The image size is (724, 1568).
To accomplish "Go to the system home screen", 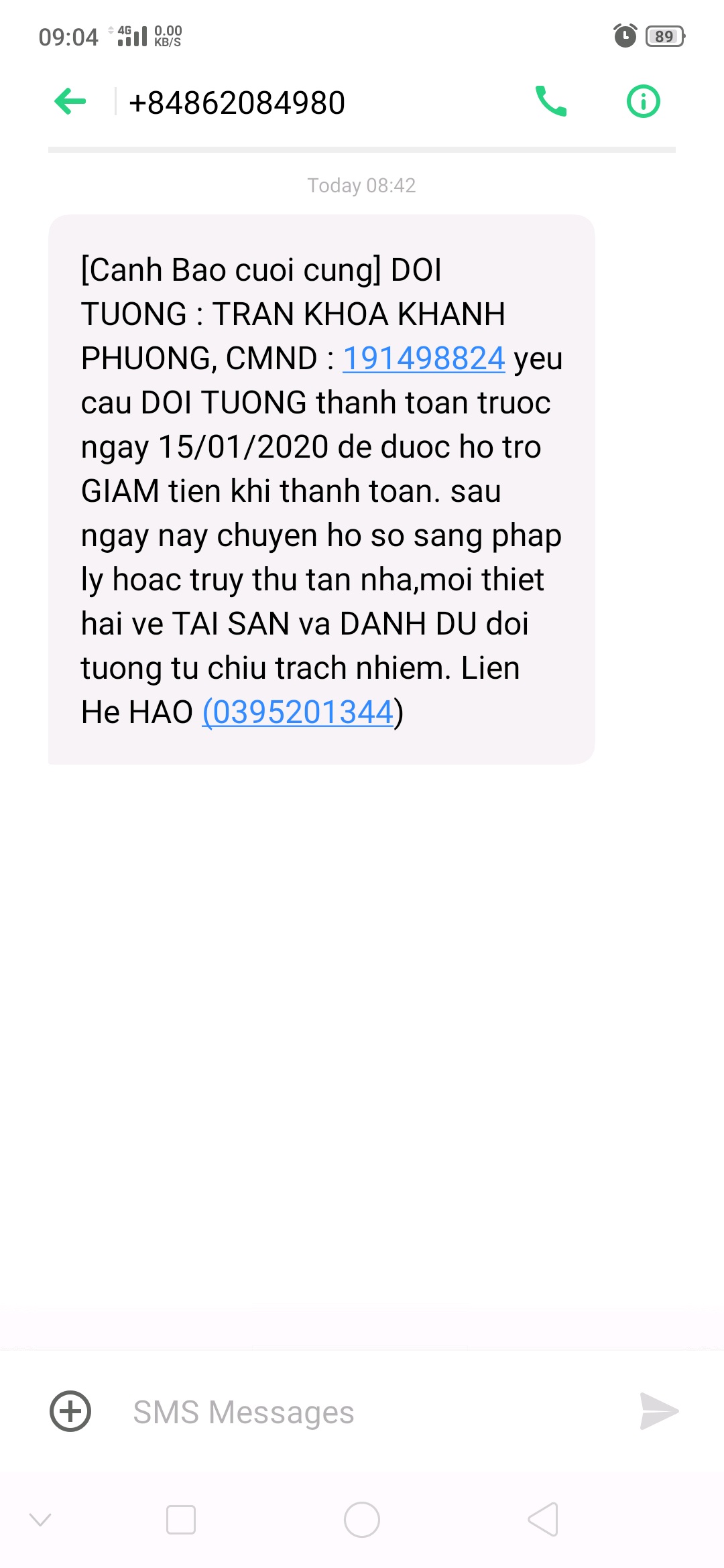I will (362, 1520).
